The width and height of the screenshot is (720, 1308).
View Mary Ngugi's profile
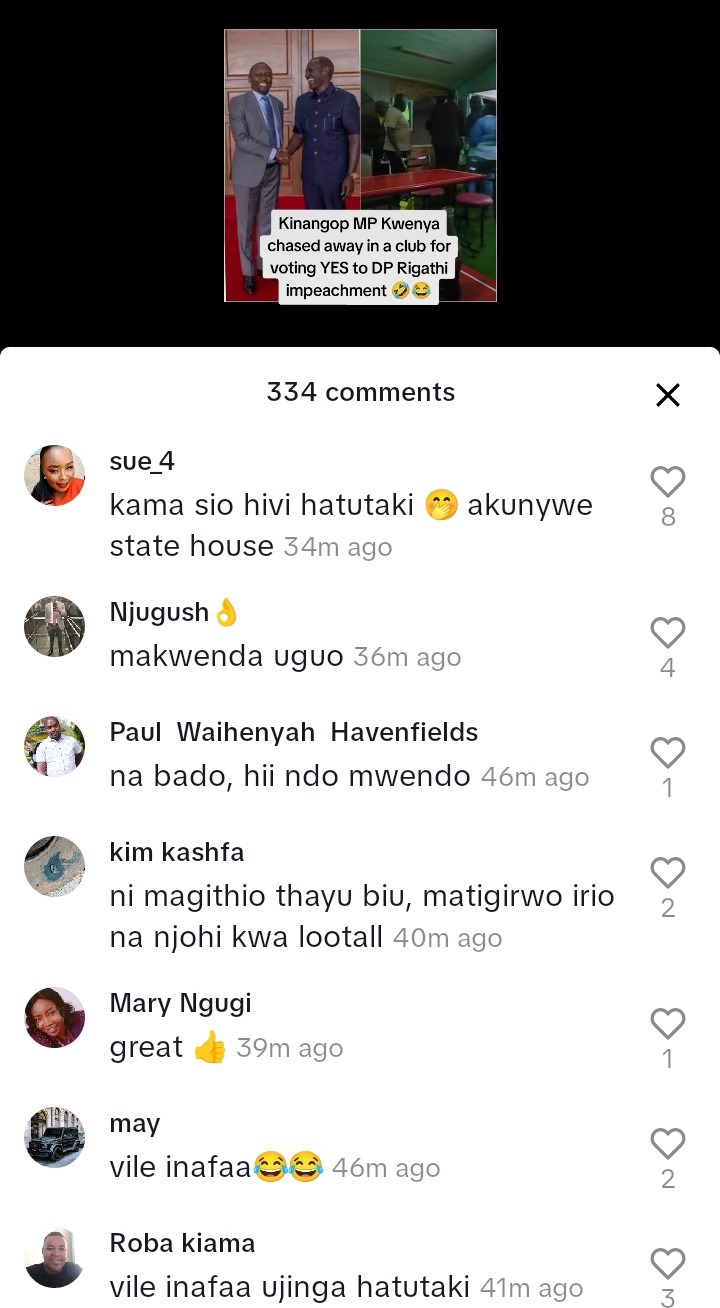pyautogui.click(x=54, y=1017)
